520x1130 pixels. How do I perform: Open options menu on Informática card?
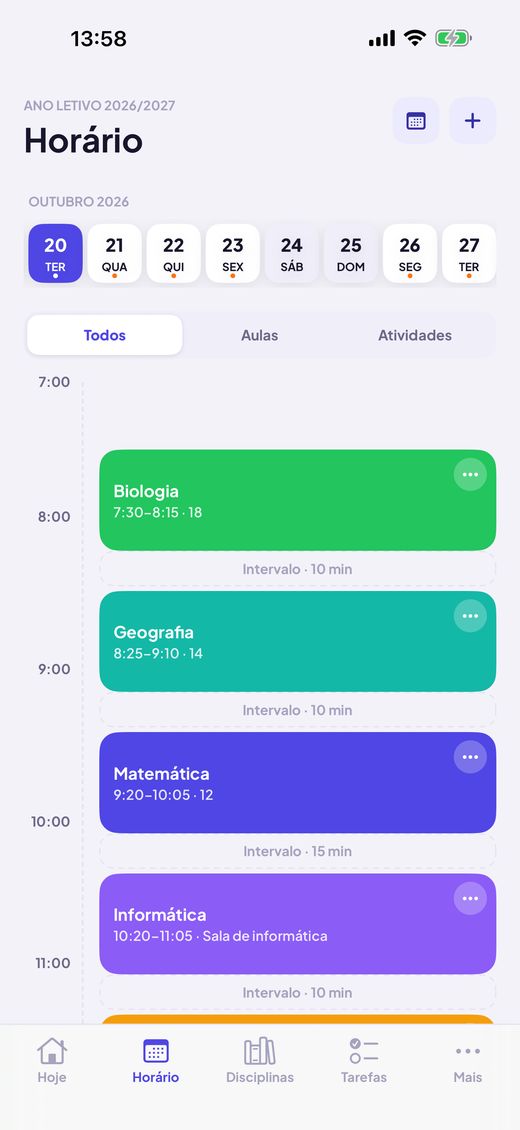pos(470,899)
